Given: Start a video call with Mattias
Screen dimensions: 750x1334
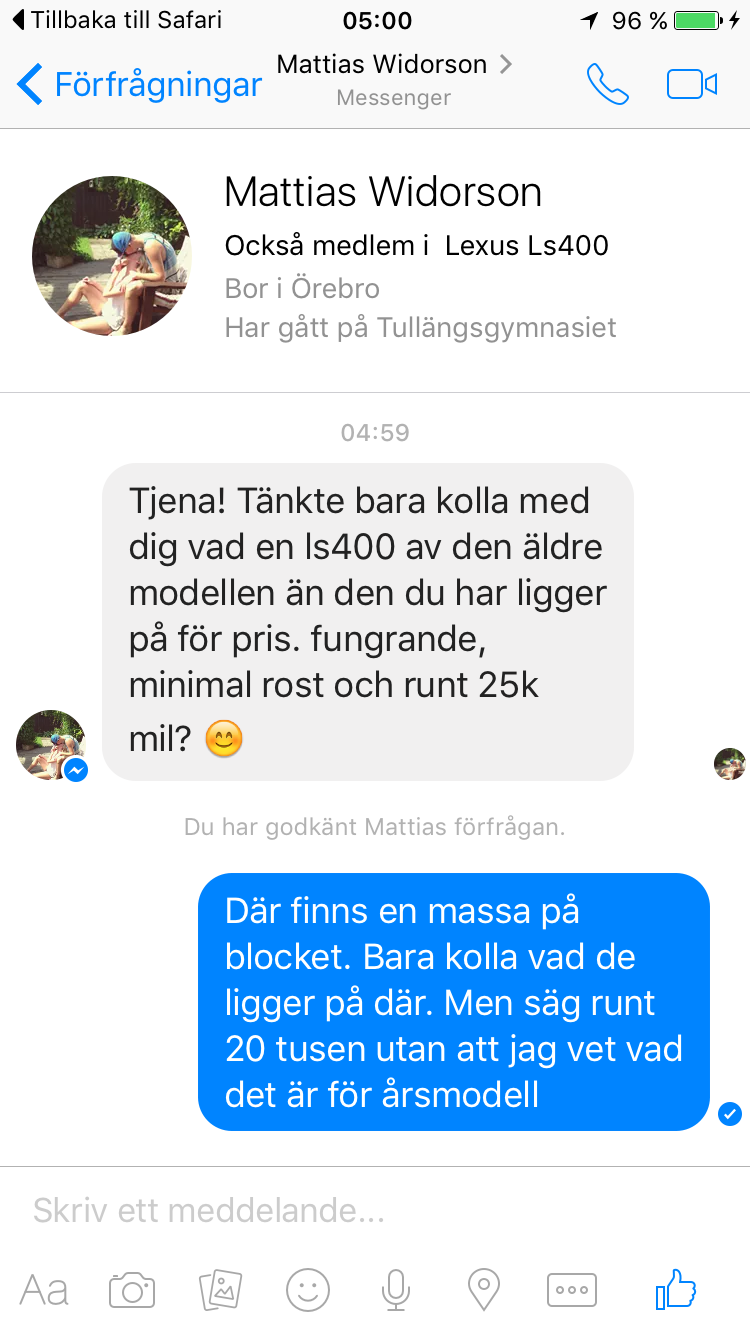Looking at the screenshot, I should pos(692,85).
